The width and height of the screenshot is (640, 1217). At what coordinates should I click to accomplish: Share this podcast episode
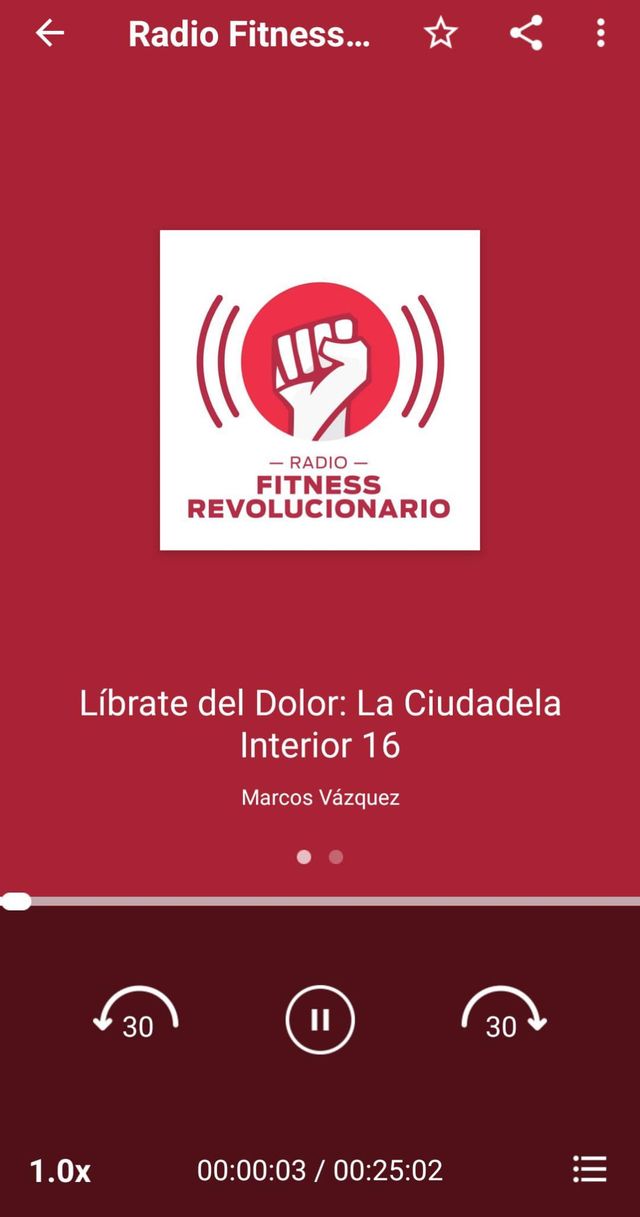(526, 34)
